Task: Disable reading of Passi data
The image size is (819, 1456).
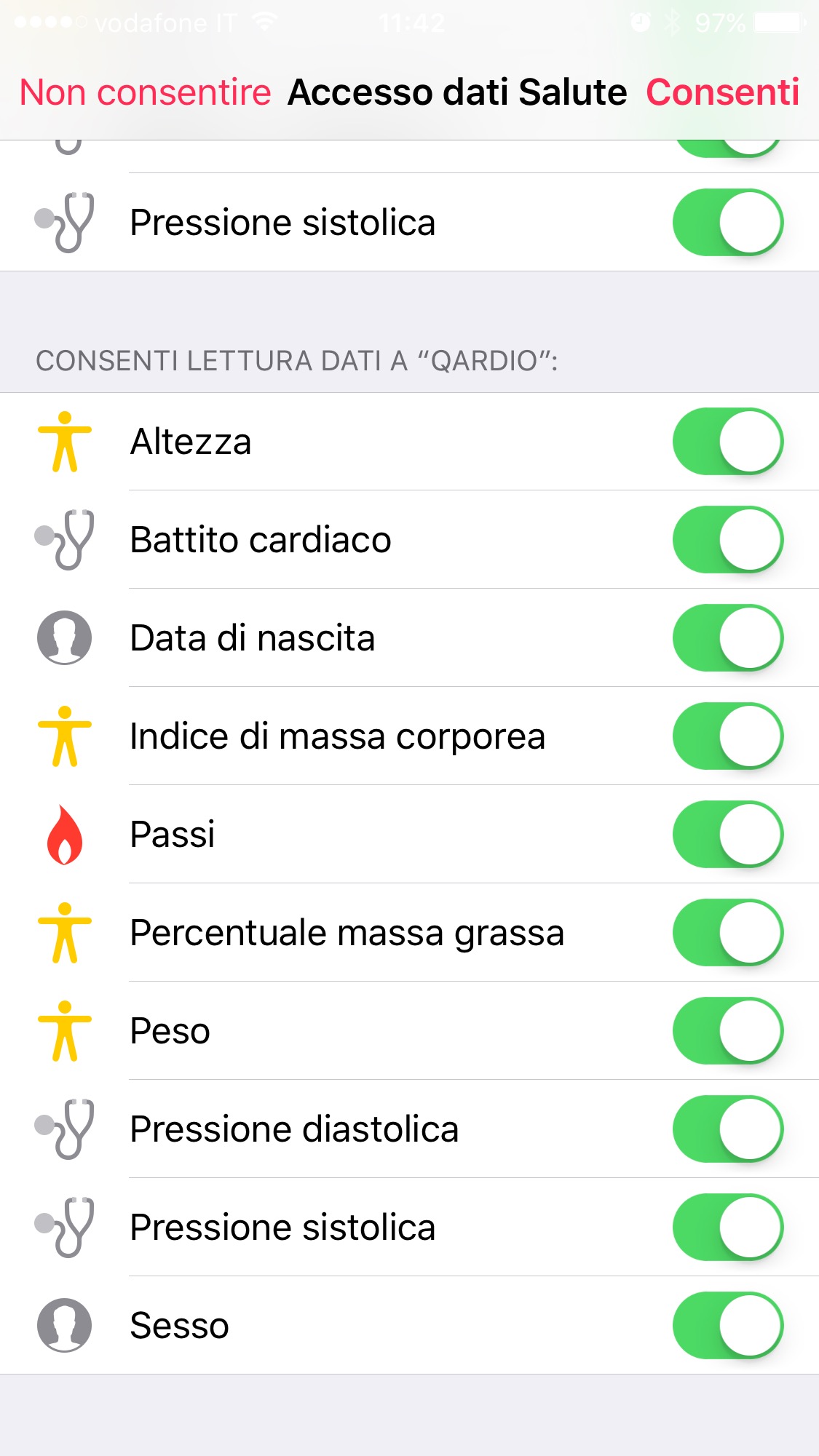Action: 727,835
